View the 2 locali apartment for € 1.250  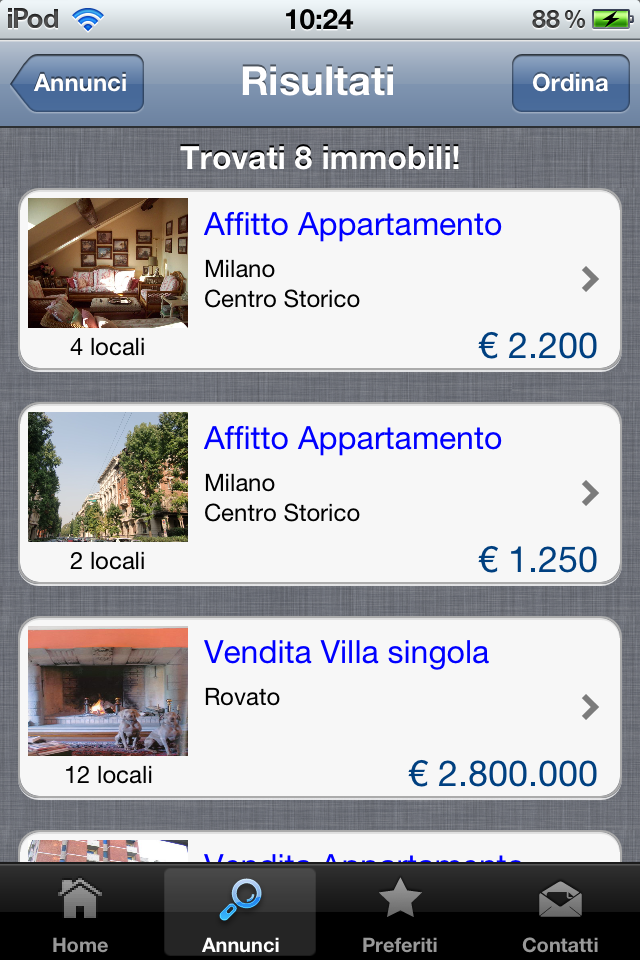(320, 494)
